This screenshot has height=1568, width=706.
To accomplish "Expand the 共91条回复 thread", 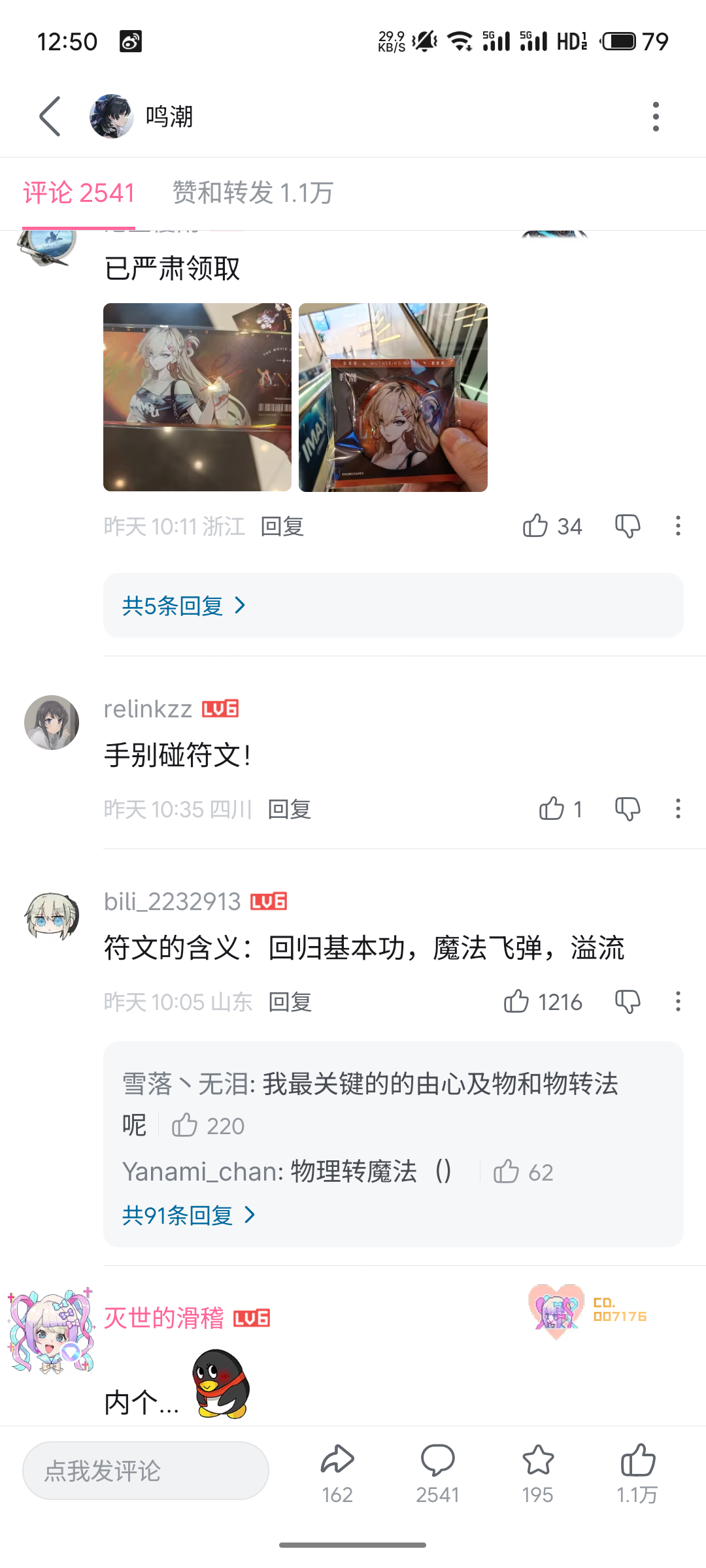I will (x=188, y=1215).
